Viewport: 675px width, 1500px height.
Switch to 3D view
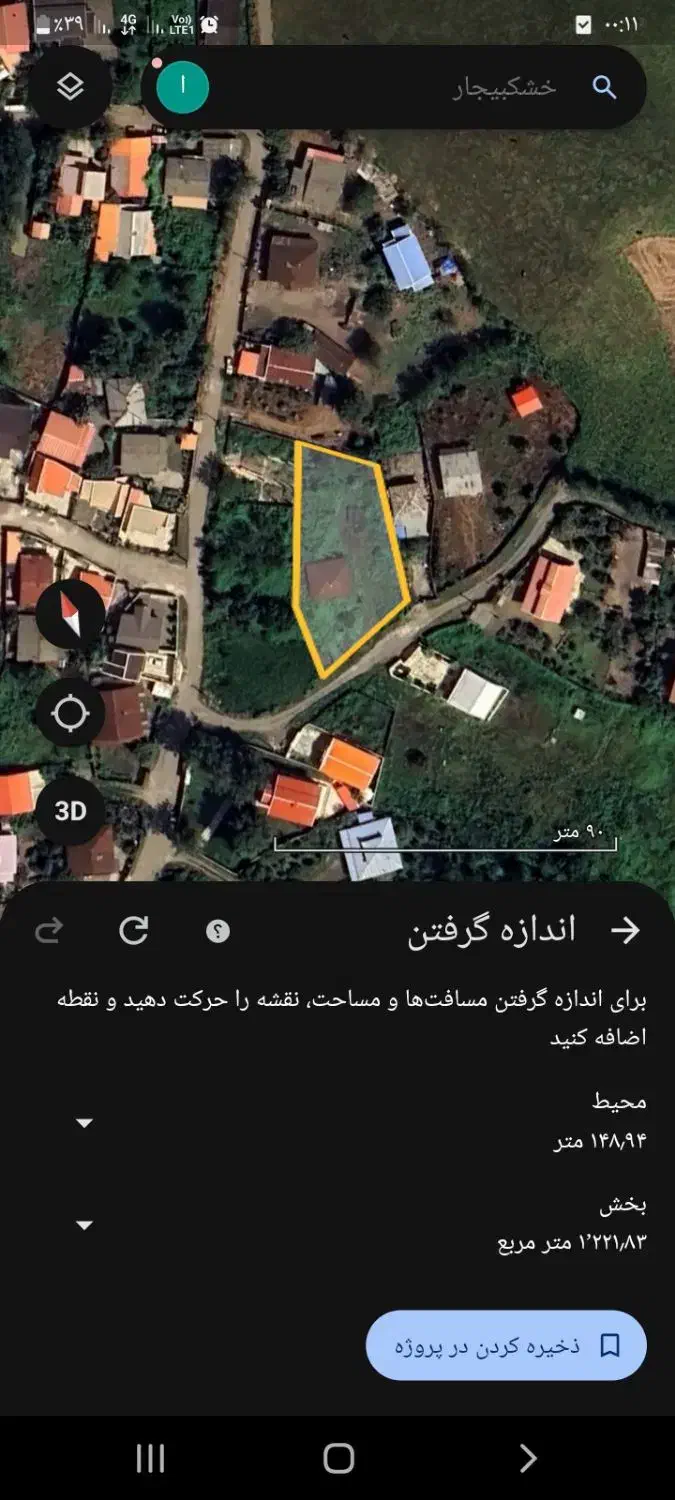pos(70,810)
